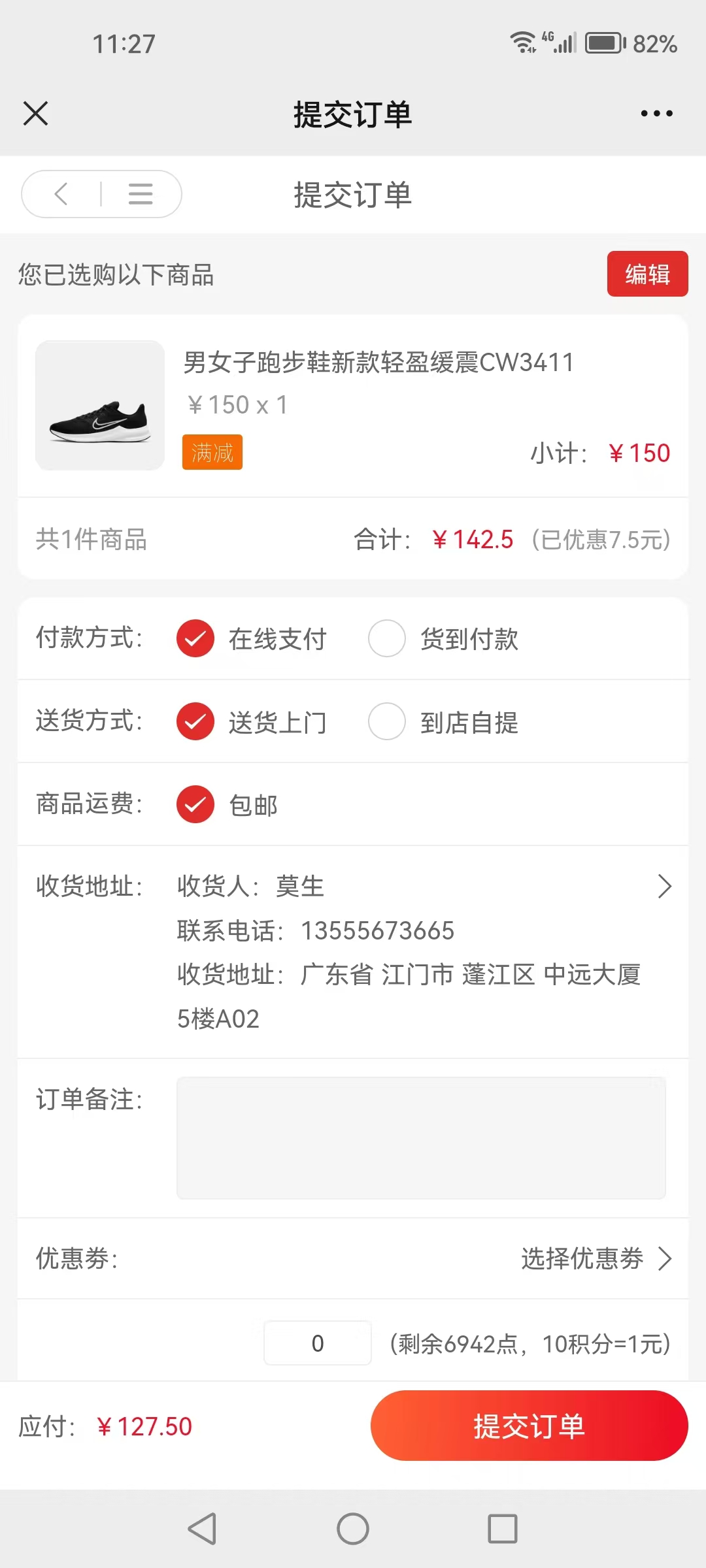This screenshot has width=706, height=1568.
Task: Tap the points amount input box
Action: [318, 1343]
